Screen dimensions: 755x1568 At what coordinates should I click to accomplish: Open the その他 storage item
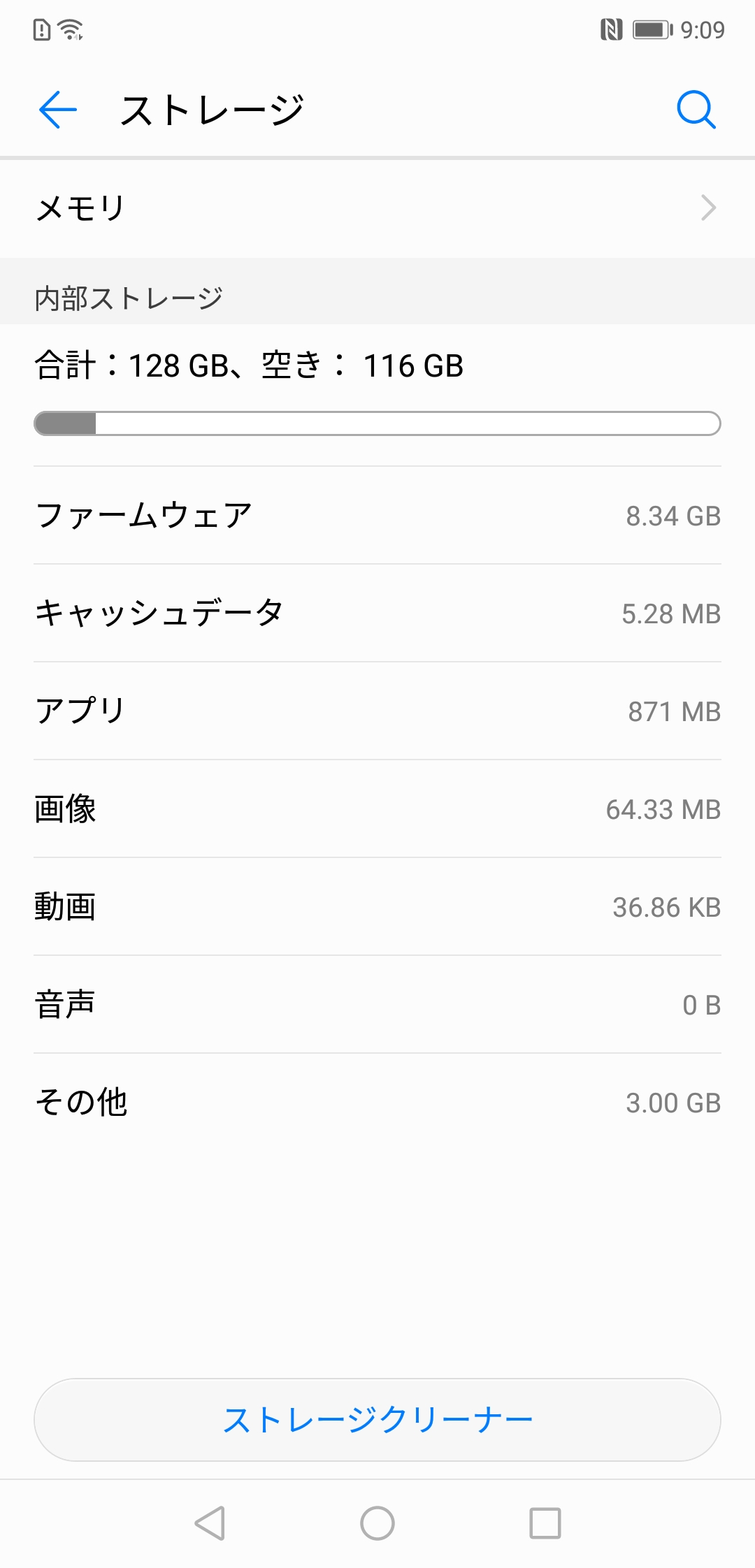coord(377,1103)
